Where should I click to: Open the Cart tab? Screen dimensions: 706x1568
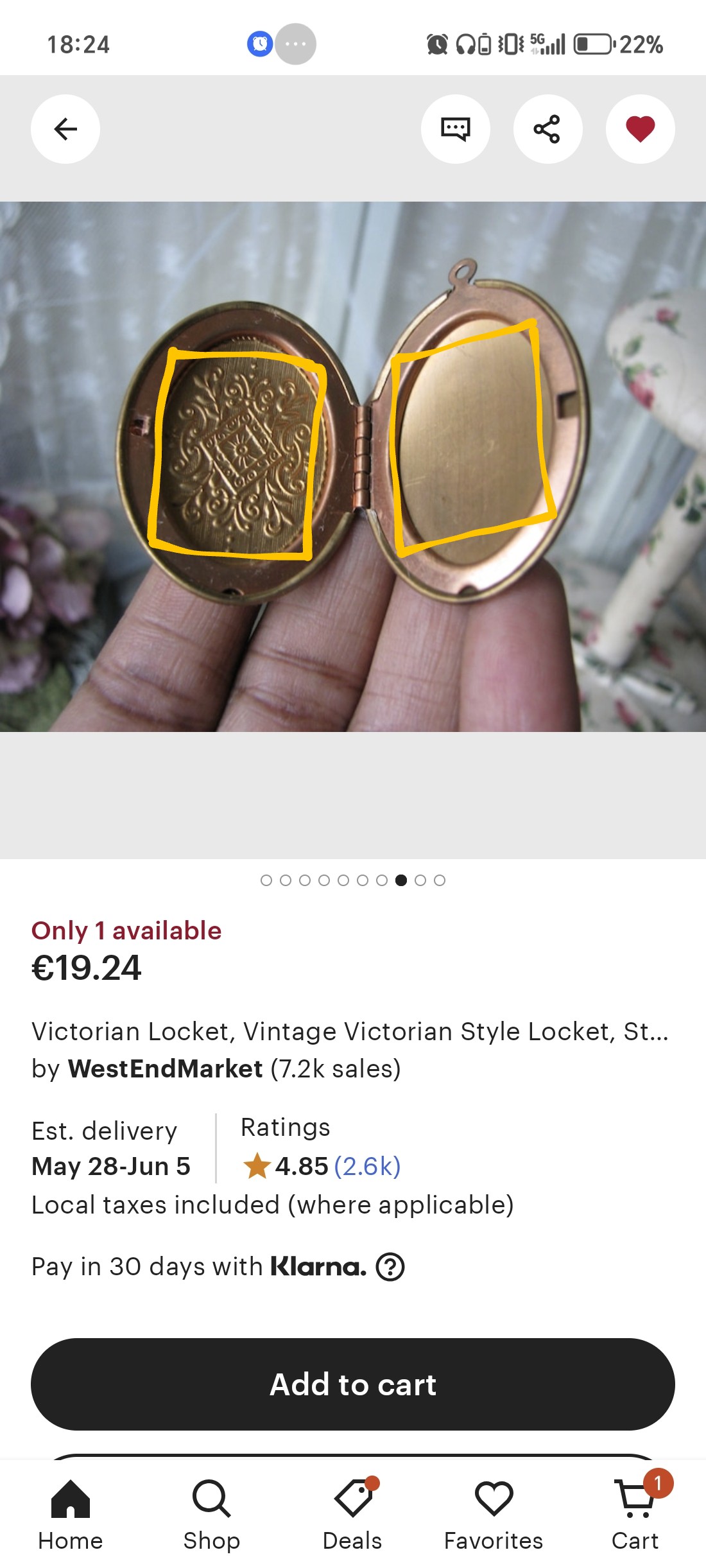(635, 1515)
